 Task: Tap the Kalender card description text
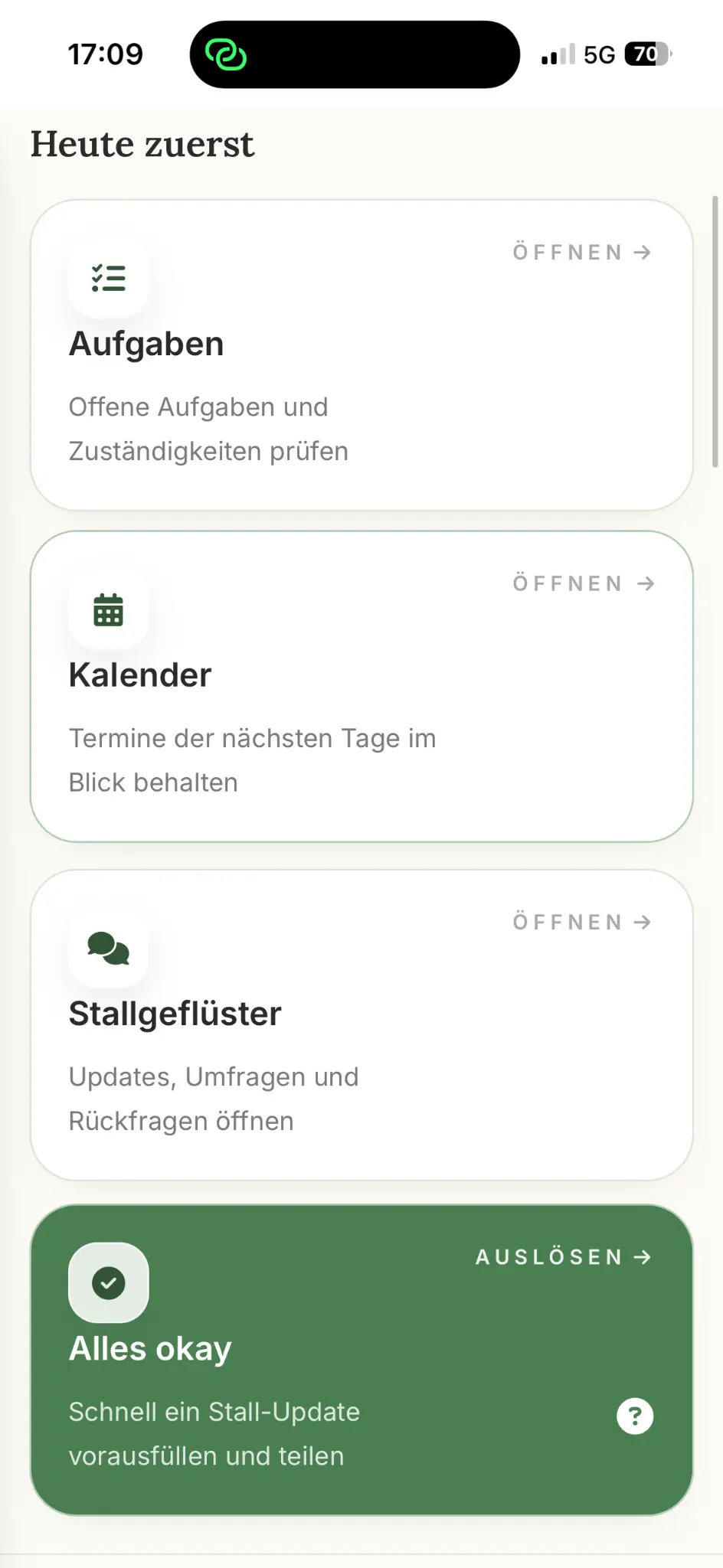252,758
